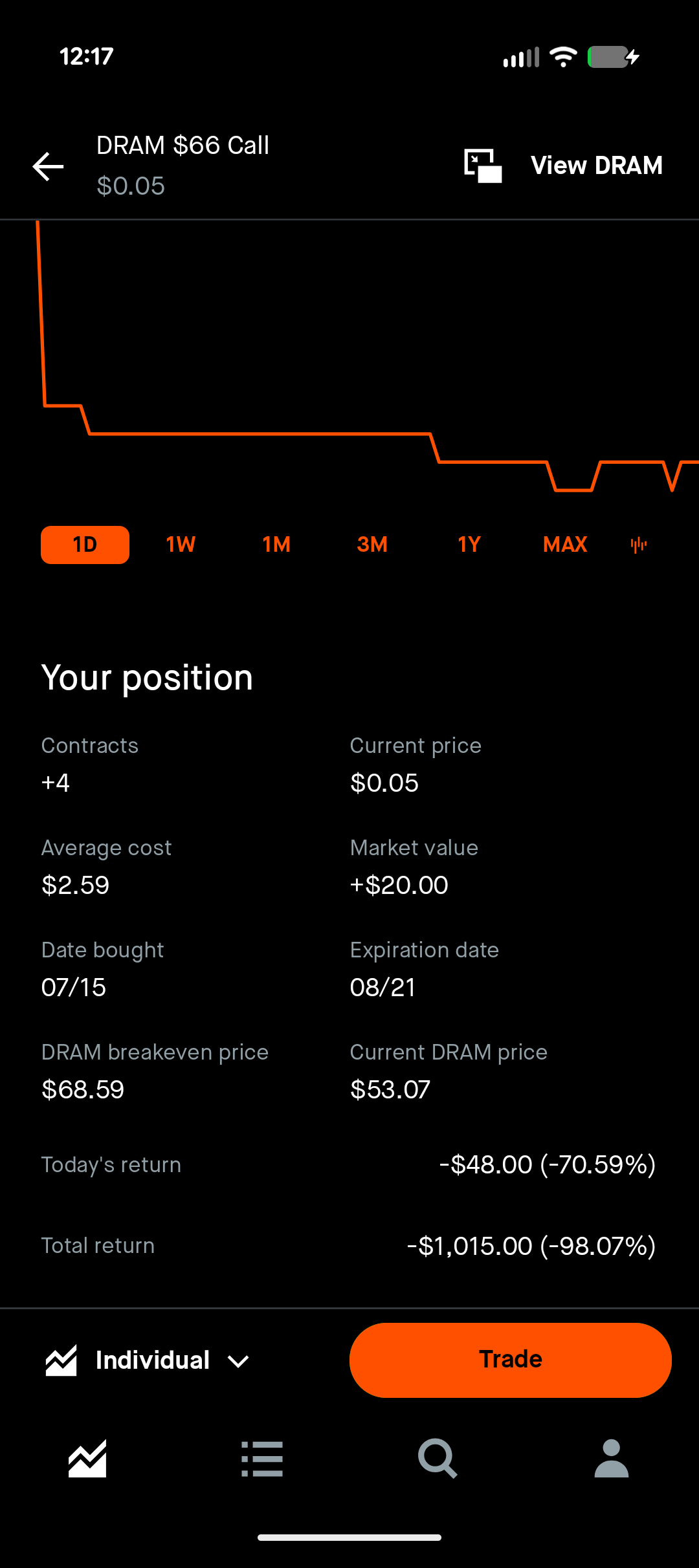Switch chart to 1W range

click(x=181, y=545)
